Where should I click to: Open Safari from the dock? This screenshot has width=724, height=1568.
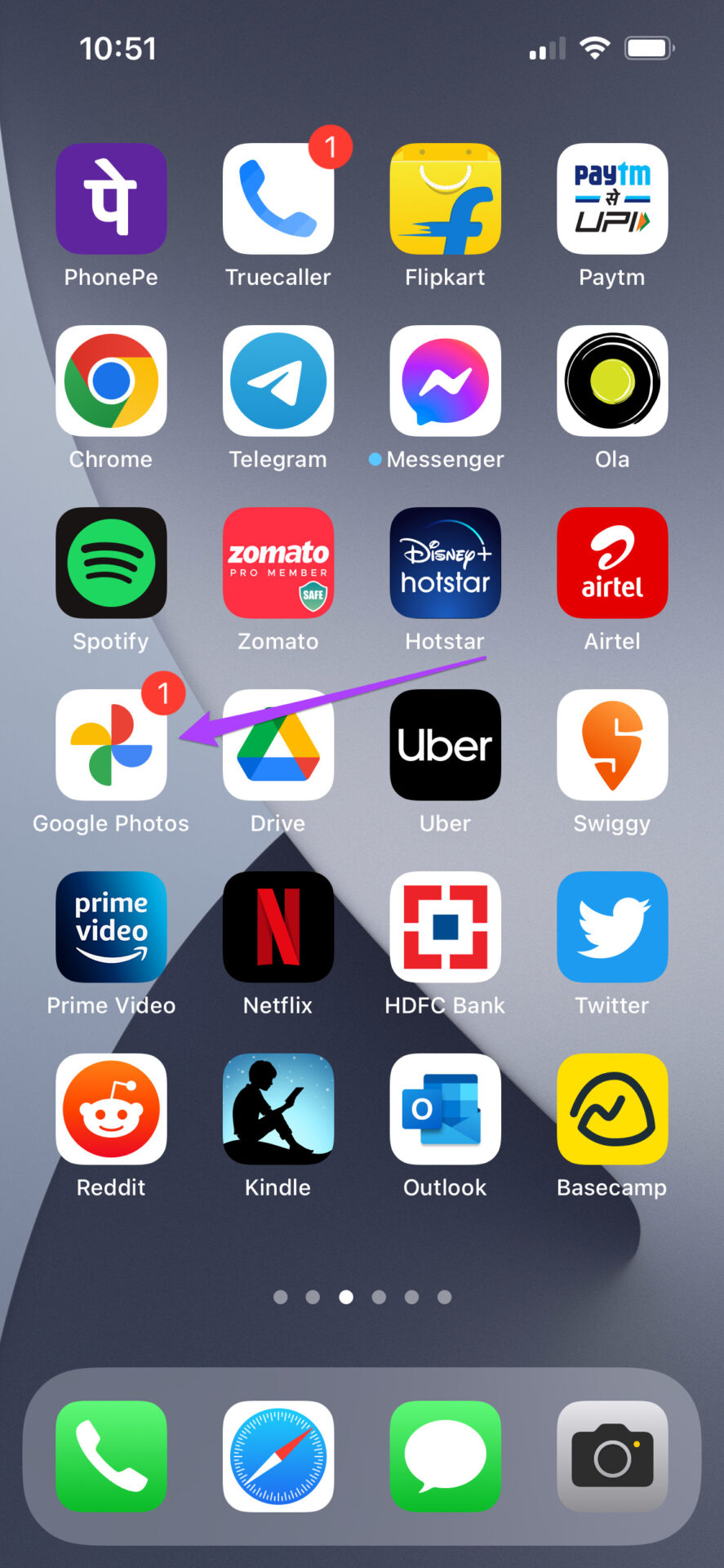[x=278, y=1456]
